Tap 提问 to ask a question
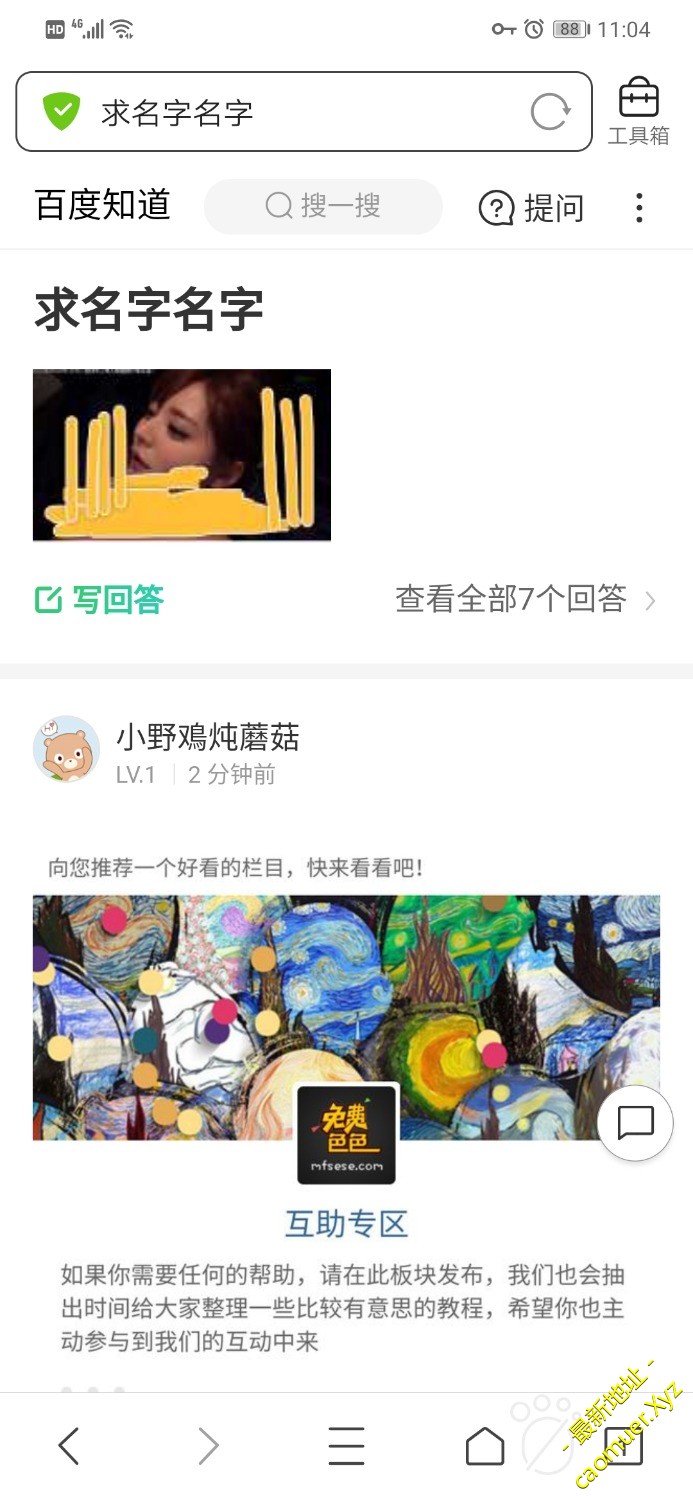 tap(531, 208)
